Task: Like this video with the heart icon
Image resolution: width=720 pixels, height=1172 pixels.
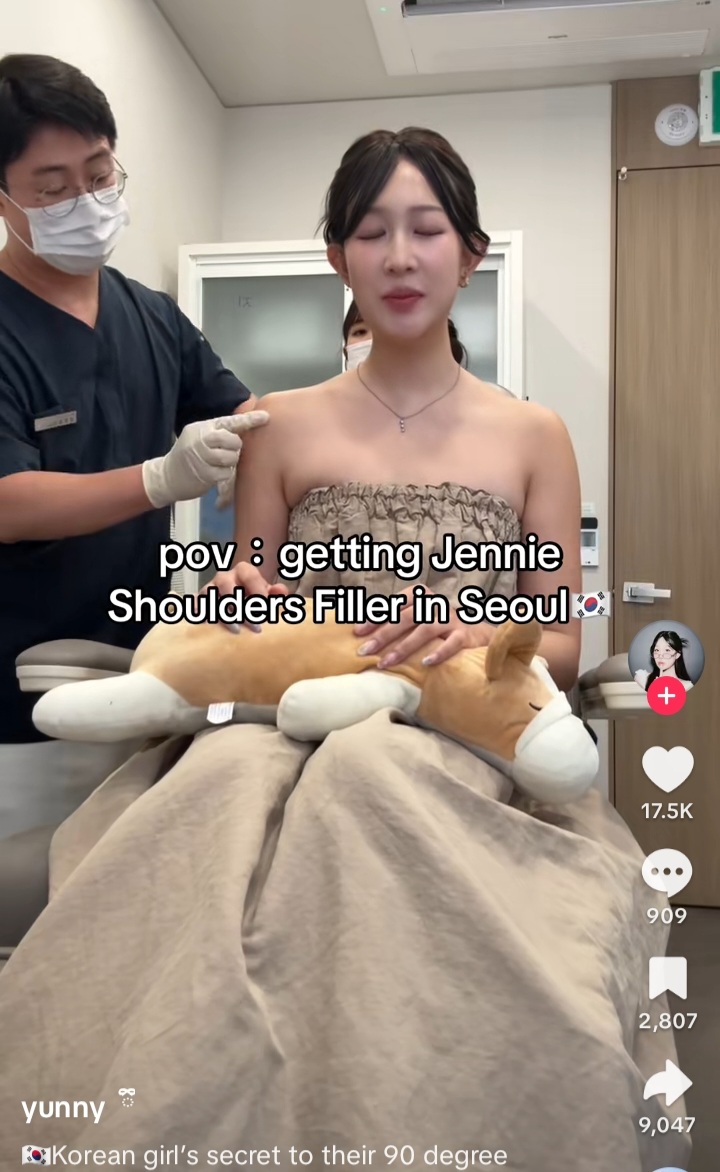Action: (667, 769)
